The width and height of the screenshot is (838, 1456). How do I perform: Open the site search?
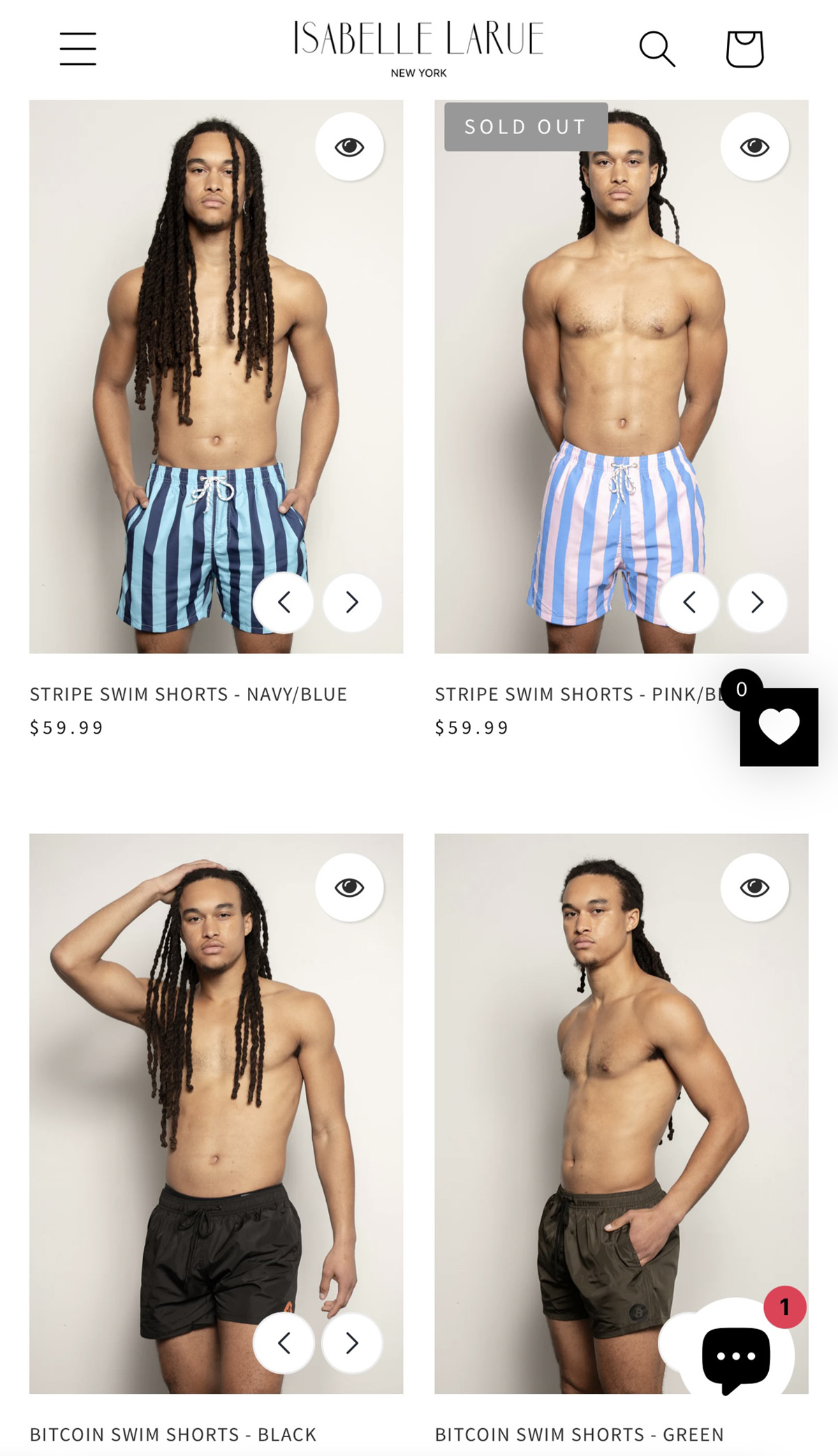coord(656,49)
